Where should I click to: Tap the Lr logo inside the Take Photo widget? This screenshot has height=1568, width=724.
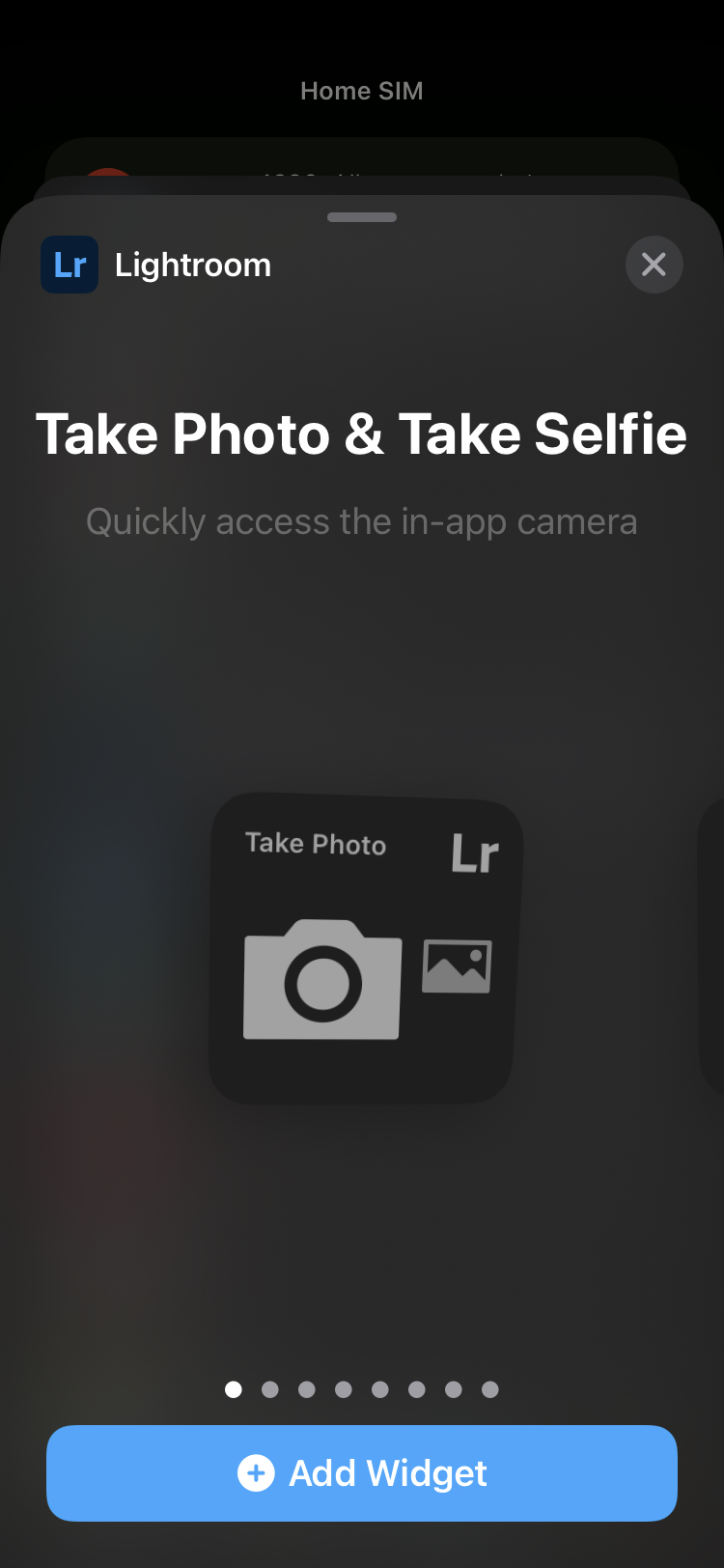(x=476, y=852)
